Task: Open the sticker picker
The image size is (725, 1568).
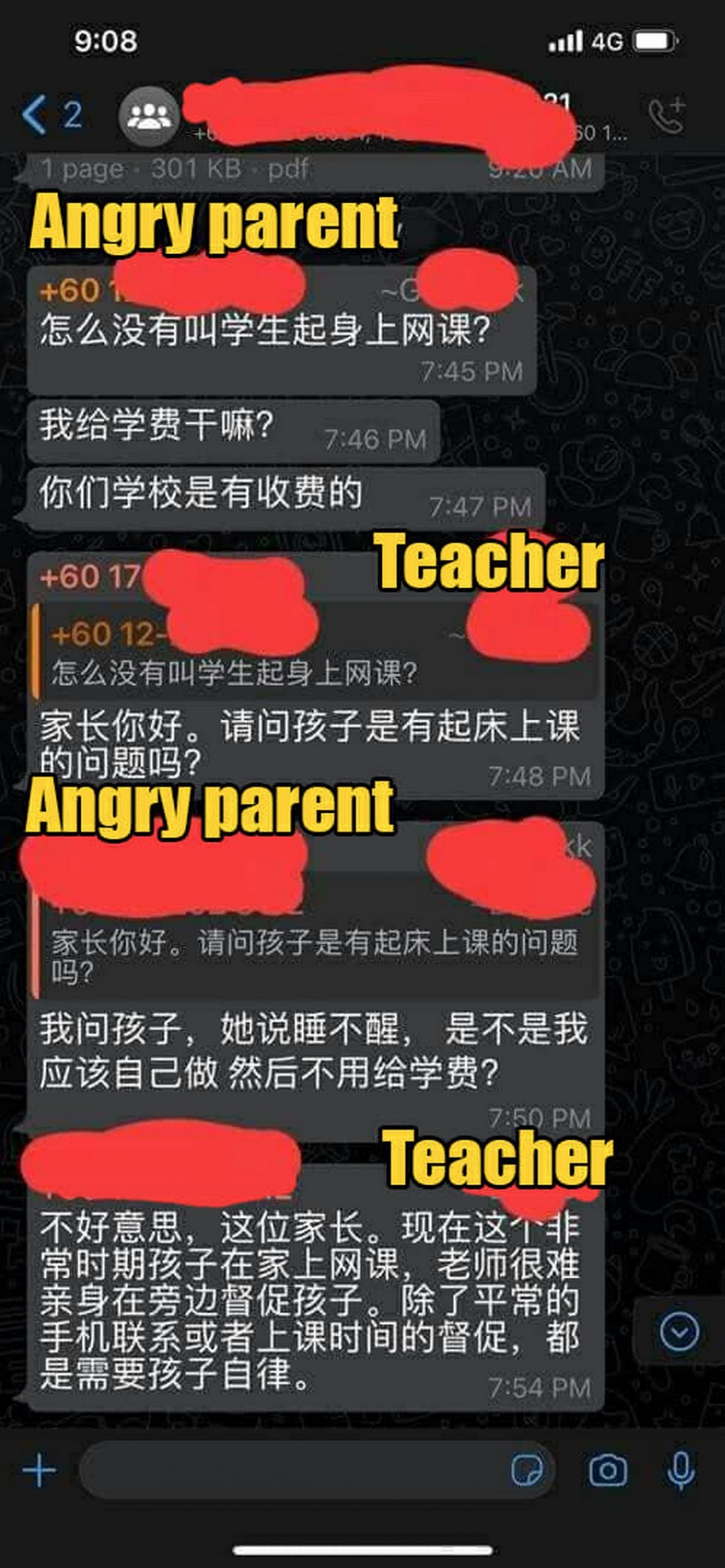Action: tap(526, 1470)
